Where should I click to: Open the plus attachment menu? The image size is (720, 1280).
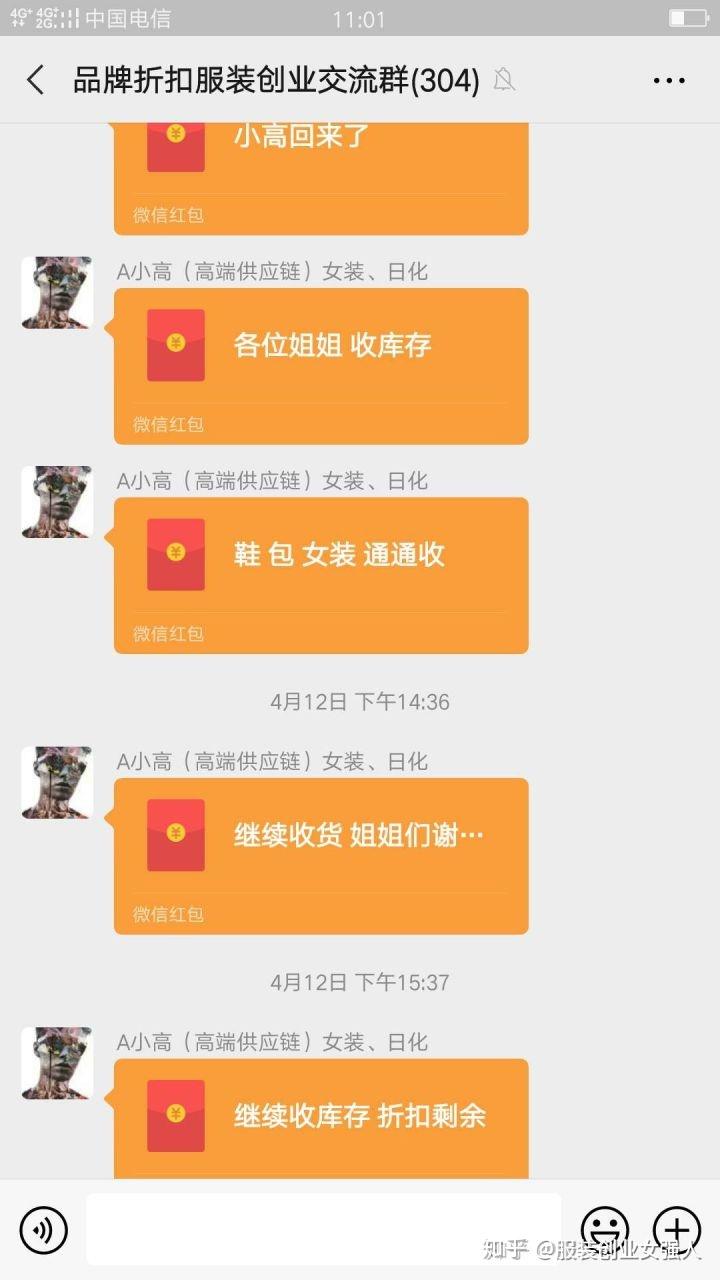pos(677,1230)
